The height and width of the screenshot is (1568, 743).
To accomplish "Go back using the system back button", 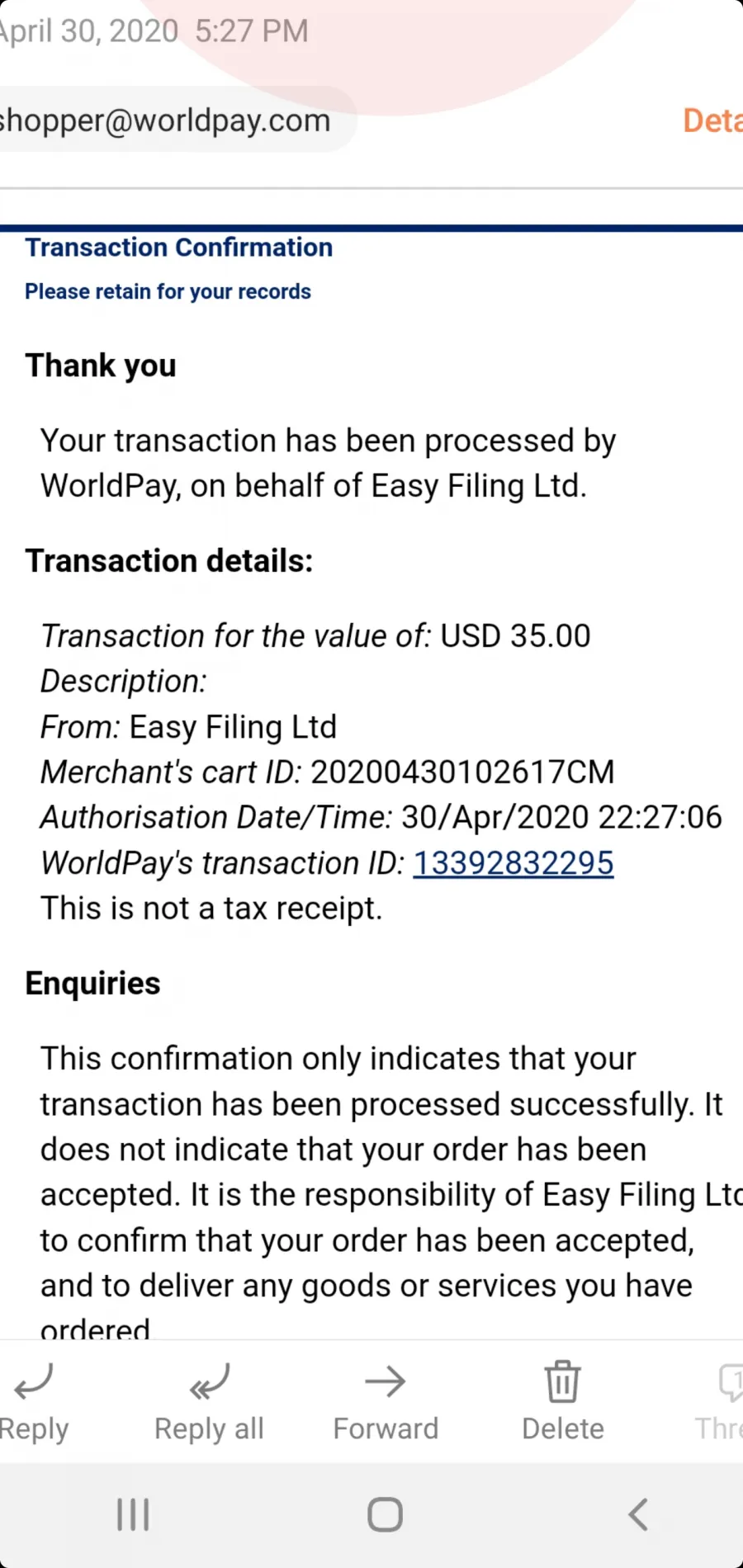I will pos(637,1514).
